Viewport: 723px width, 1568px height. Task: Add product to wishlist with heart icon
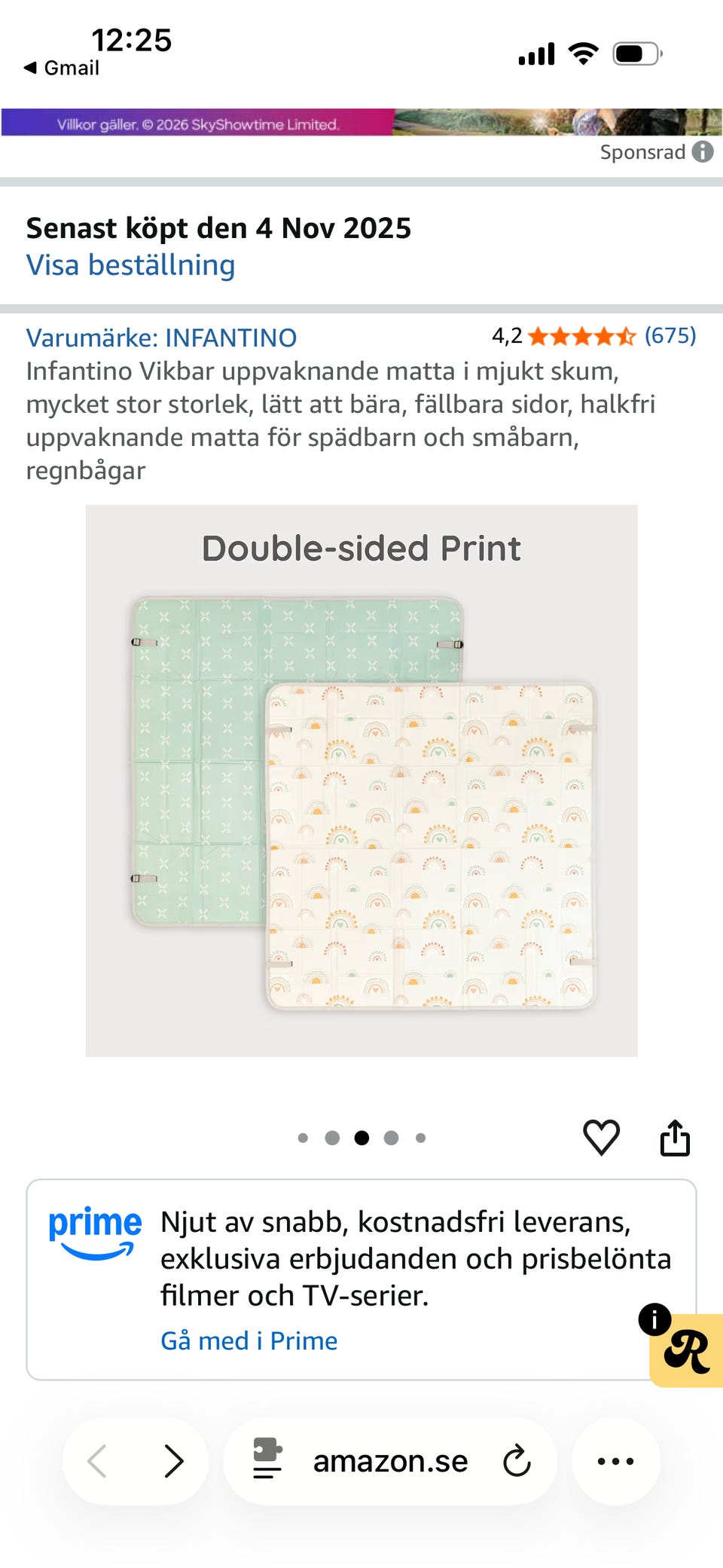[x=601, y=1137]
